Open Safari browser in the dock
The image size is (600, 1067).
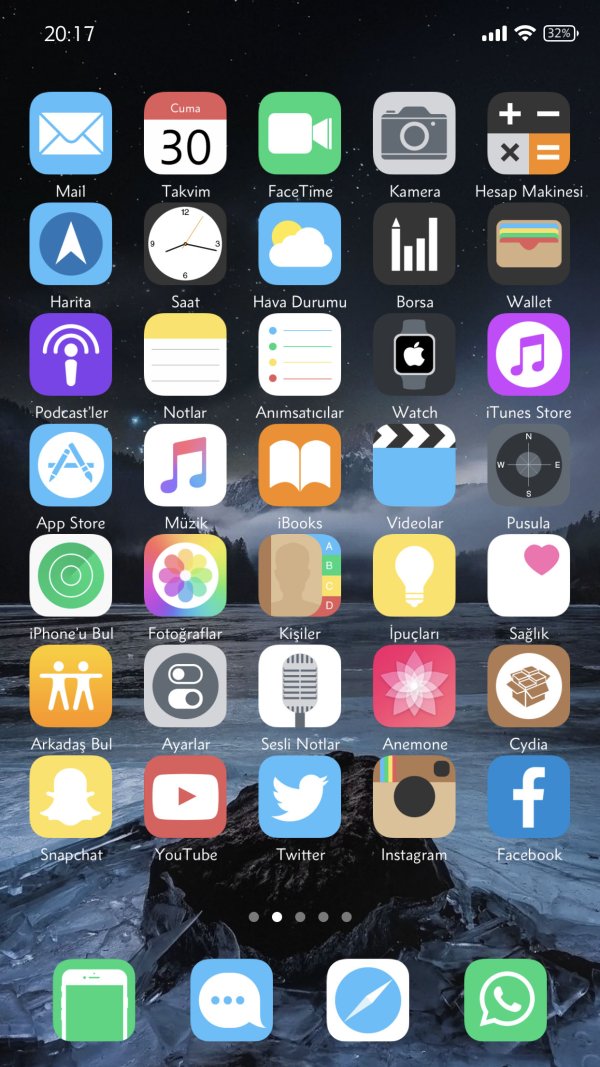coord(368,1000)
